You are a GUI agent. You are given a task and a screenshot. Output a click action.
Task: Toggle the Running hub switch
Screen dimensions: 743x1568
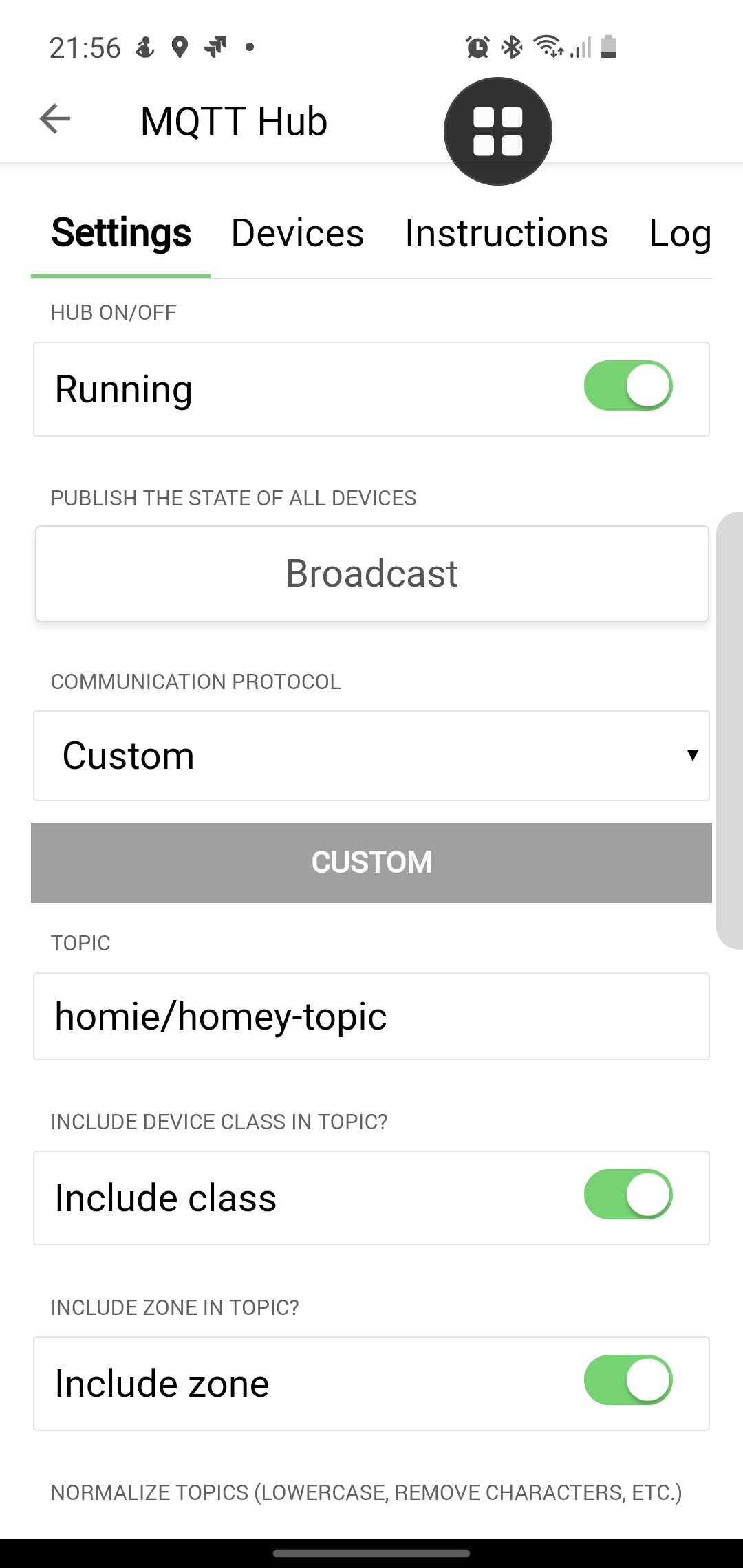[x=627, y=386]
